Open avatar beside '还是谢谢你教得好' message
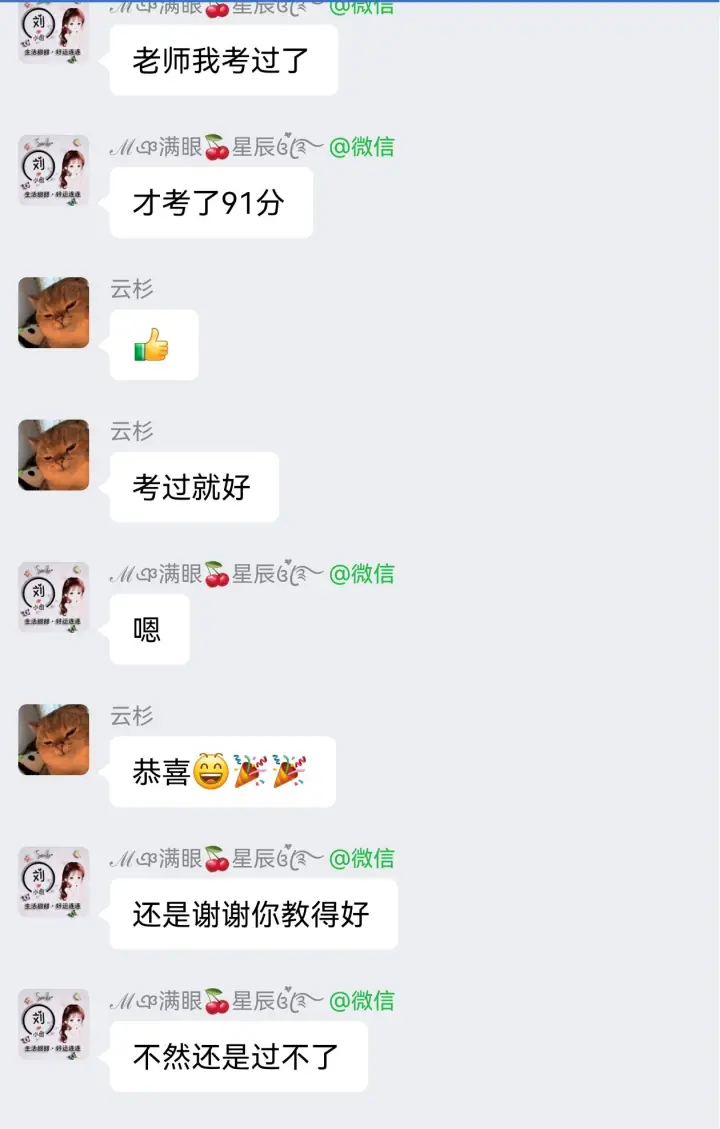Viewport: 720px width, 1129px height. [54, 882]
